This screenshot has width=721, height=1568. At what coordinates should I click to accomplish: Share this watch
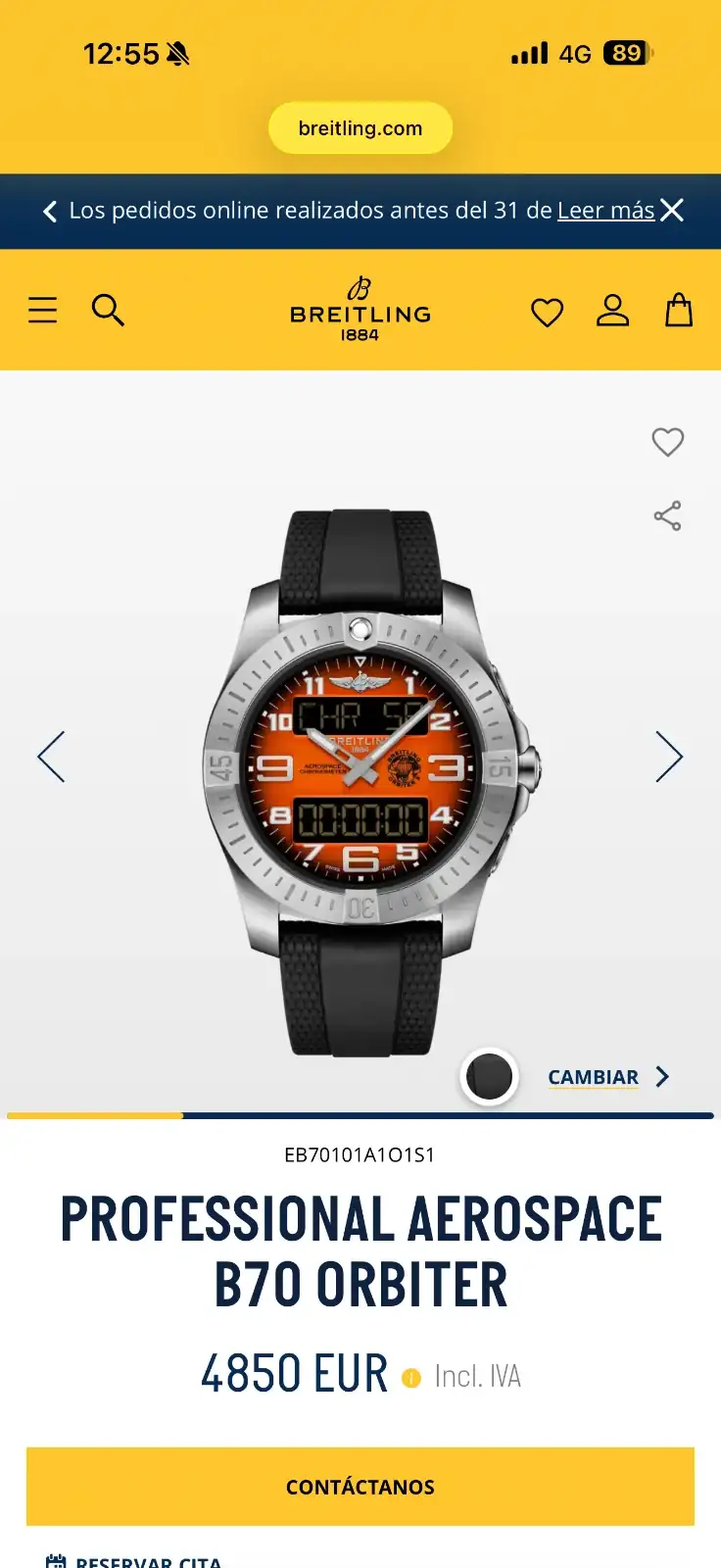(x=668, y=515)
